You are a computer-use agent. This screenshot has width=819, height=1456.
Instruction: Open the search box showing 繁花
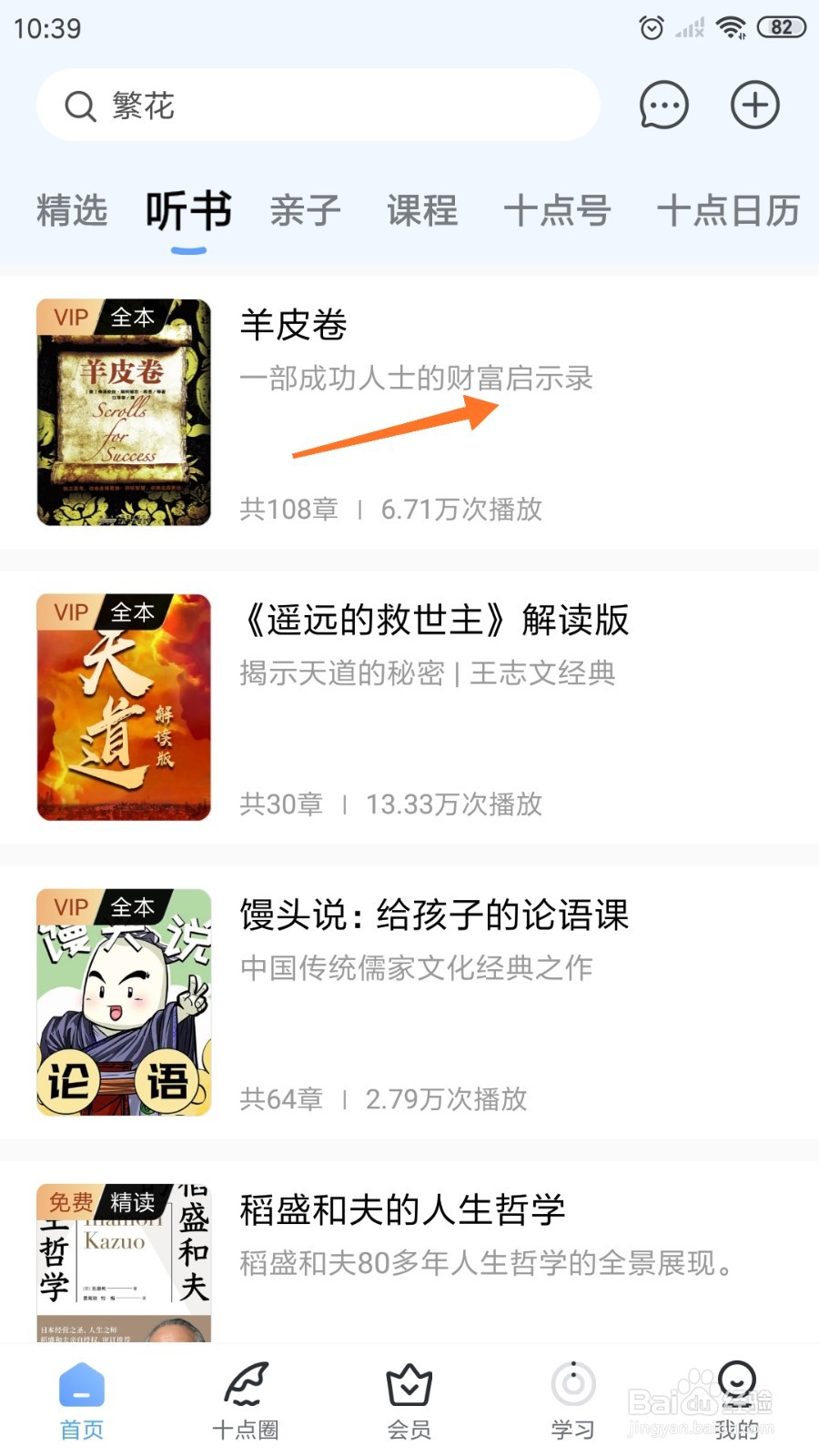(318, 106)
